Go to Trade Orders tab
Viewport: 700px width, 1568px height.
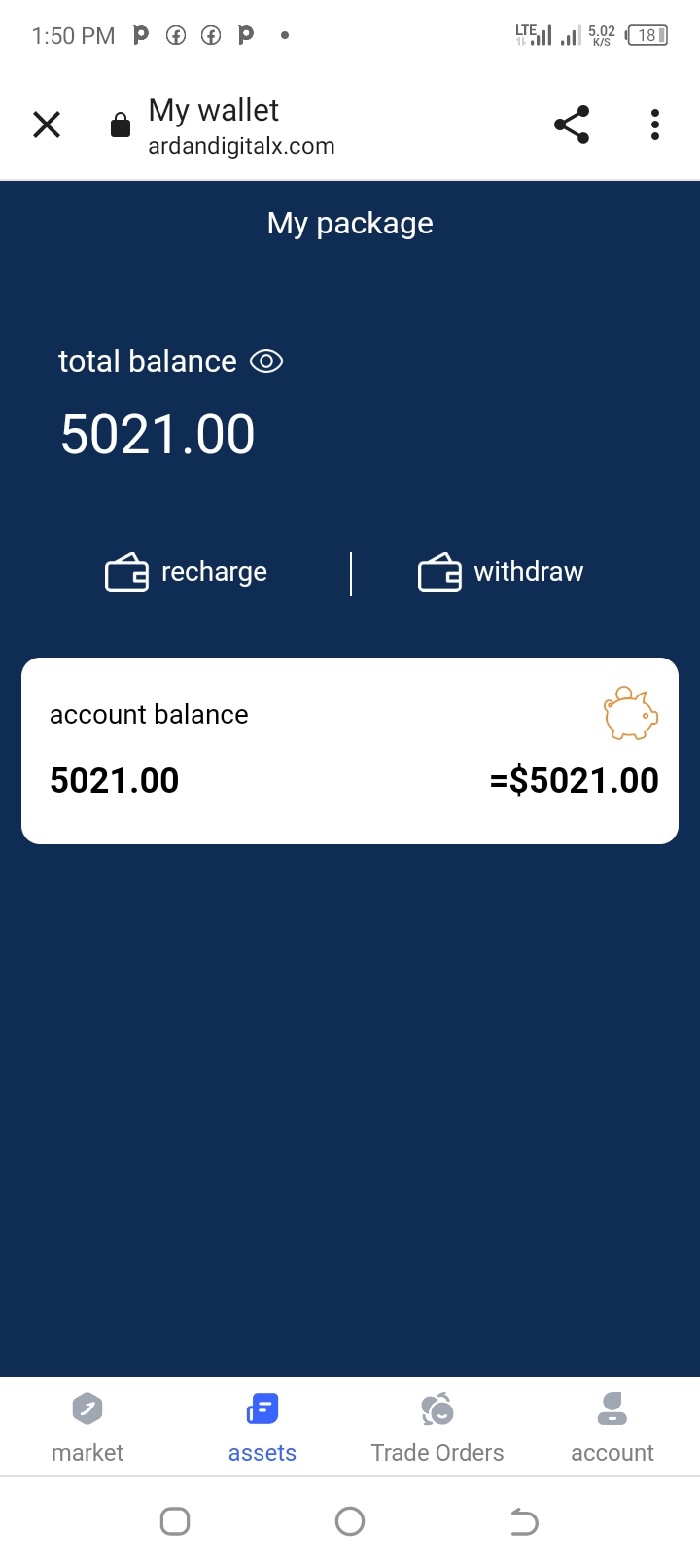point(437,1426)
